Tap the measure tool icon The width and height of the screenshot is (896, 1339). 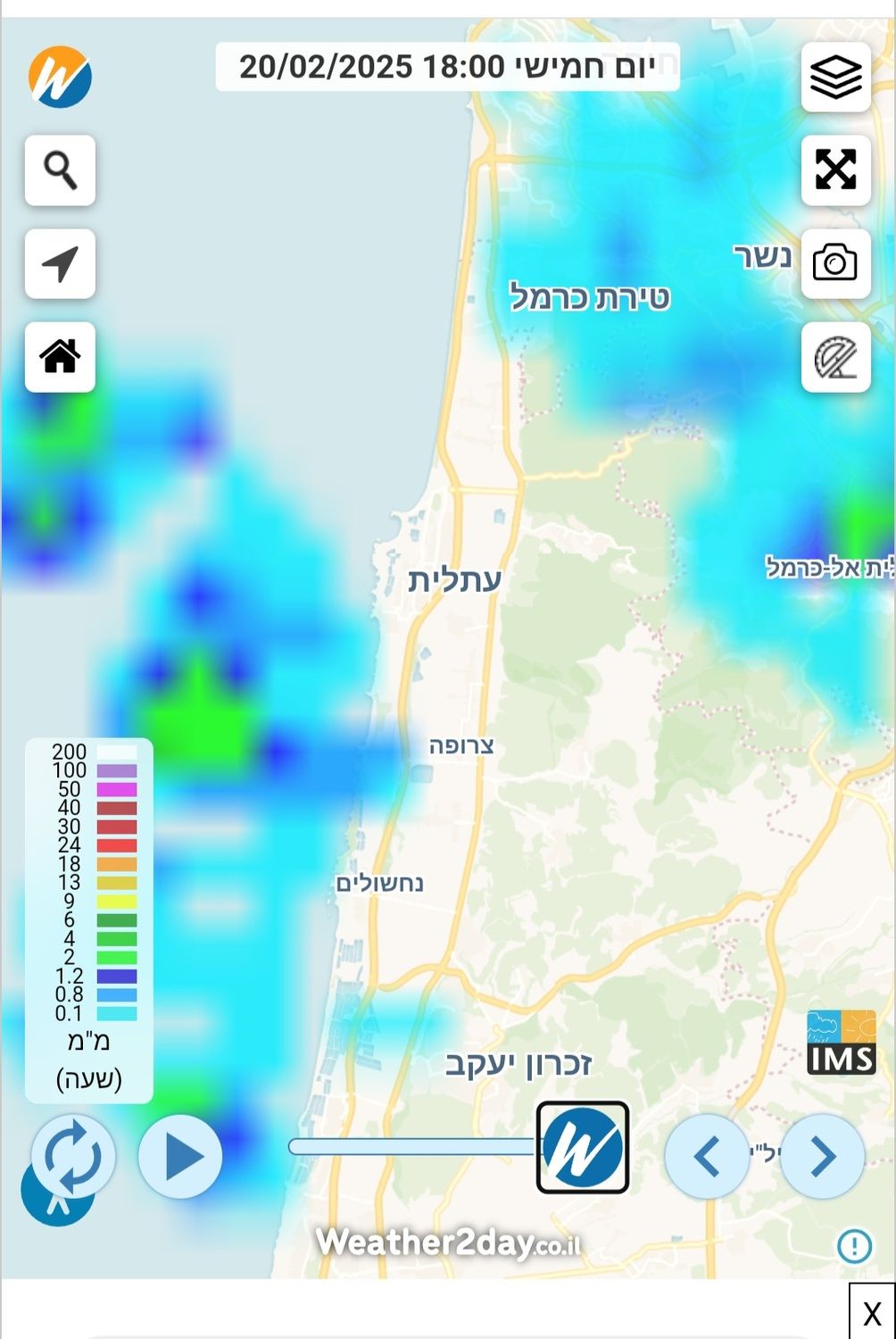coord(835,357)
